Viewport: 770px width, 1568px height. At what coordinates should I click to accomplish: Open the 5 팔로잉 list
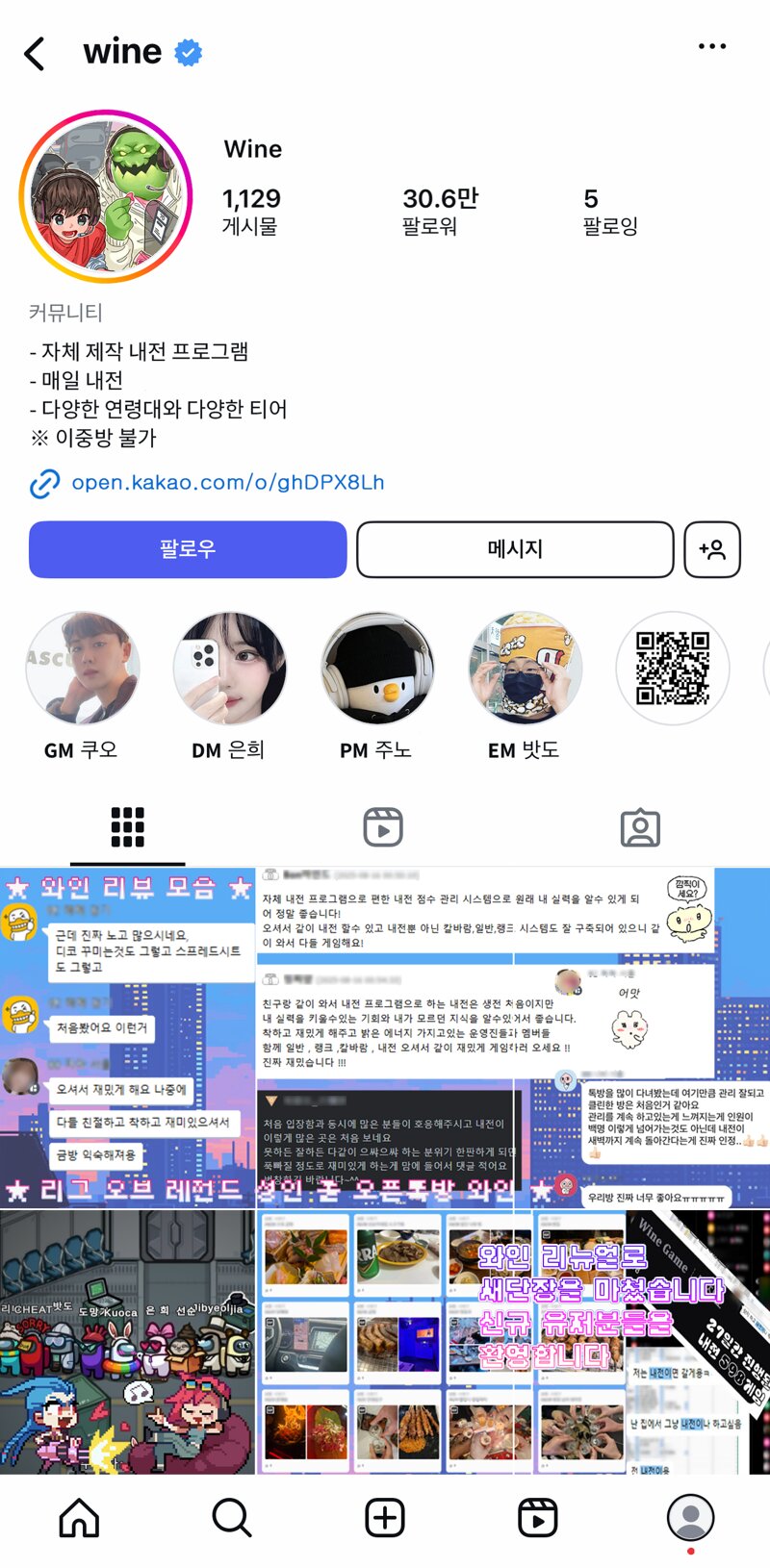click(x=610, y=212)
